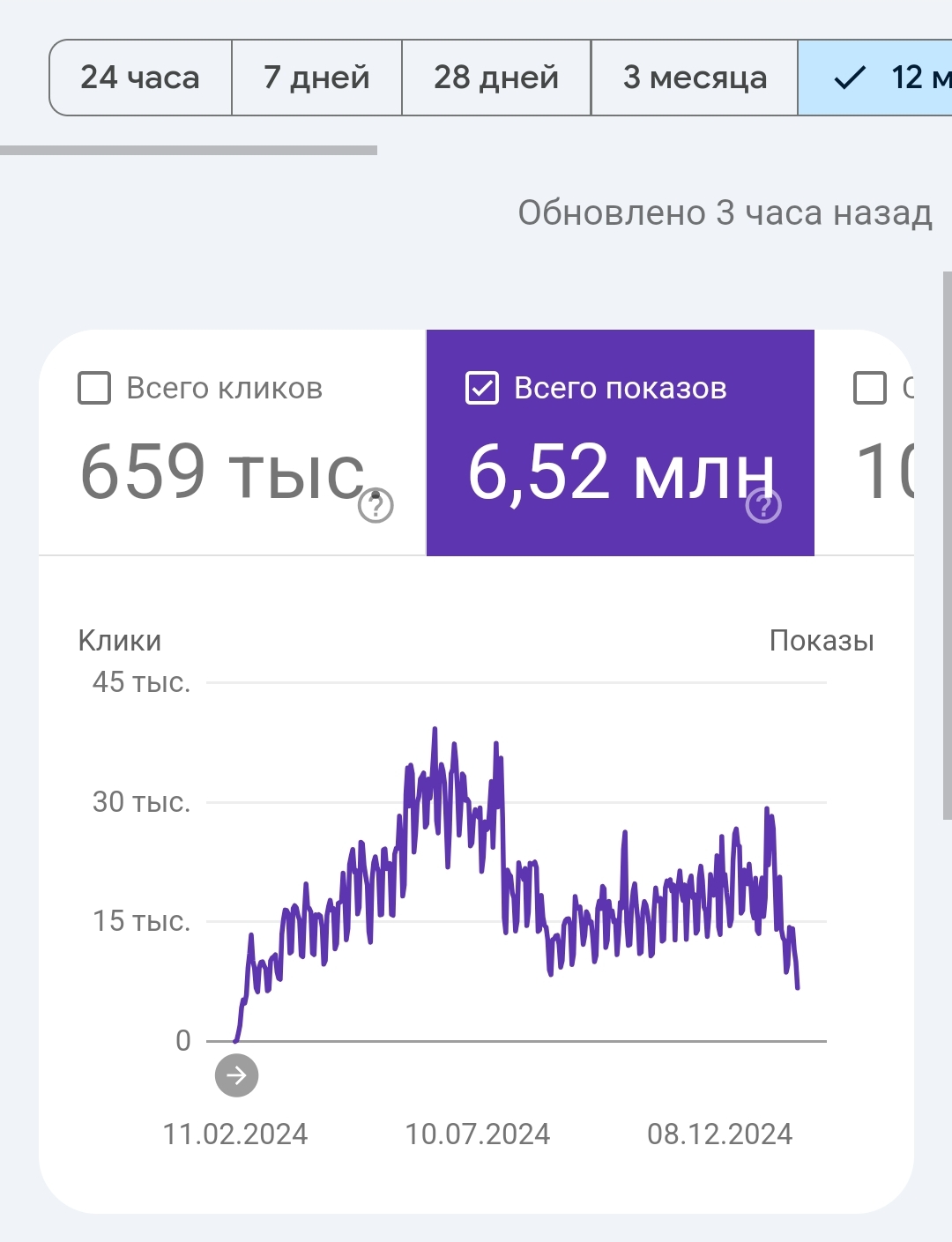The image size is (952, 1242).
Task: Switch to the 3 месяца period
Action: pyautogui.click(x=695, y=78)
